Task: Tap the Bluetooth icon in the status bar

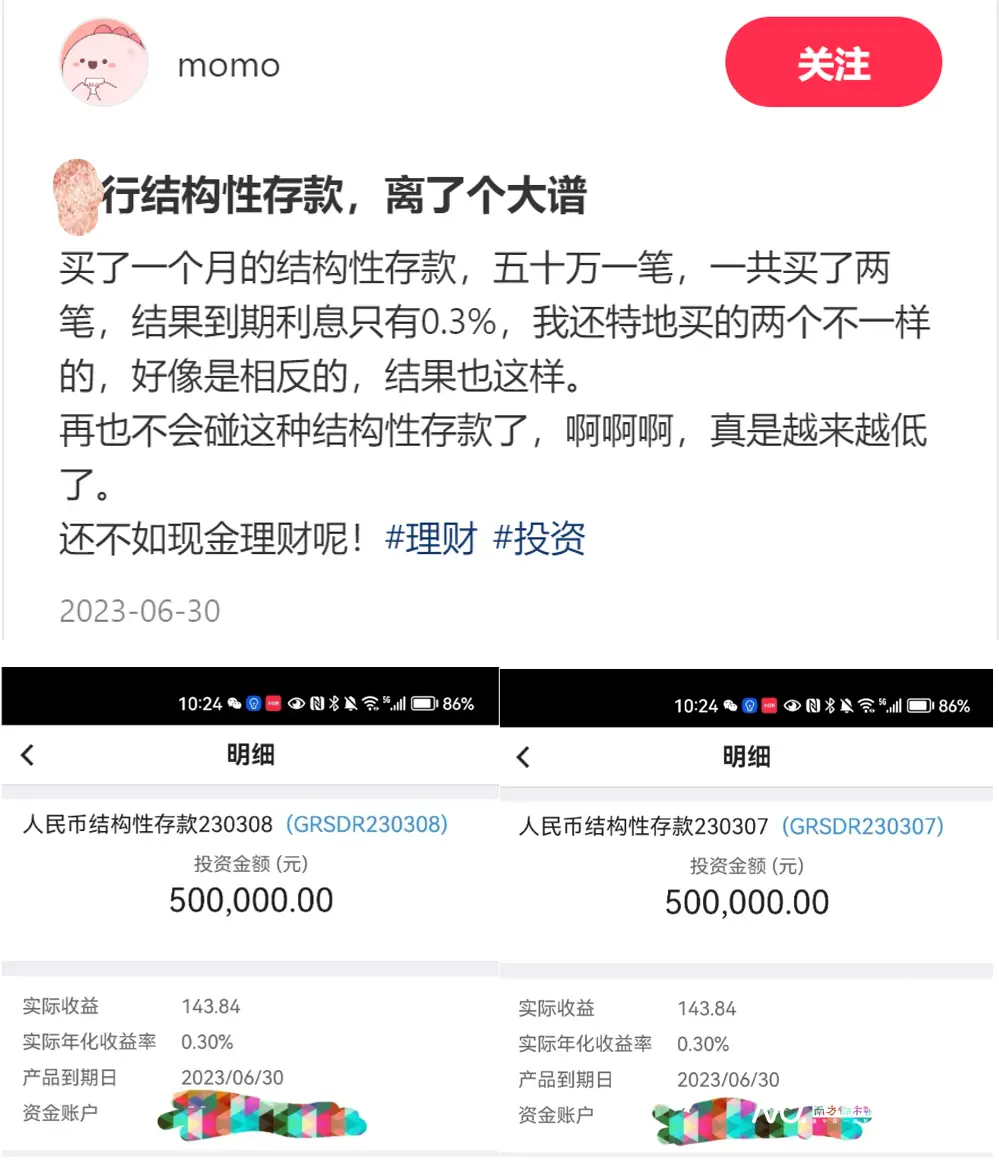Action: (x=334, y=703)
